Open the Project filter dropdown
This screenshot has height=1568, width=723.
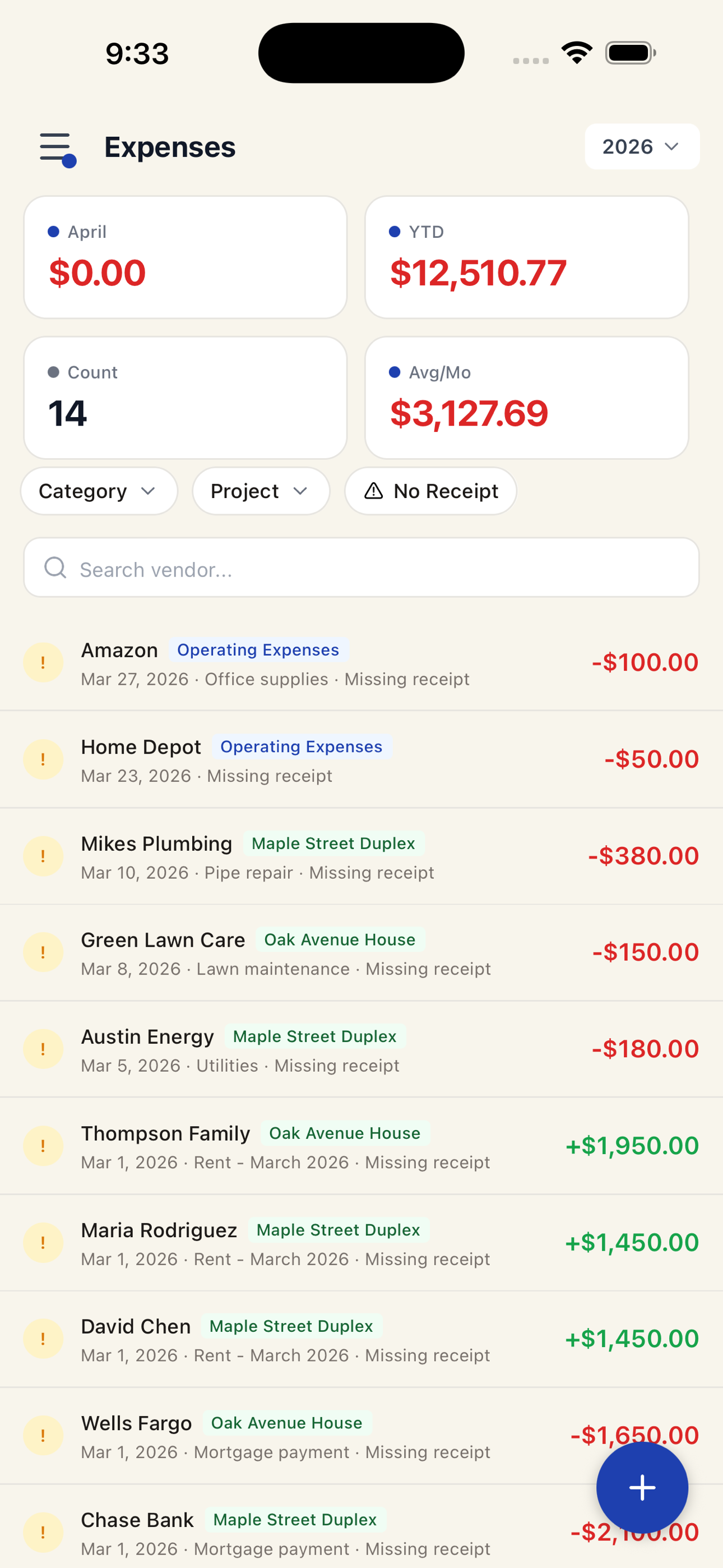click(260, 491)
